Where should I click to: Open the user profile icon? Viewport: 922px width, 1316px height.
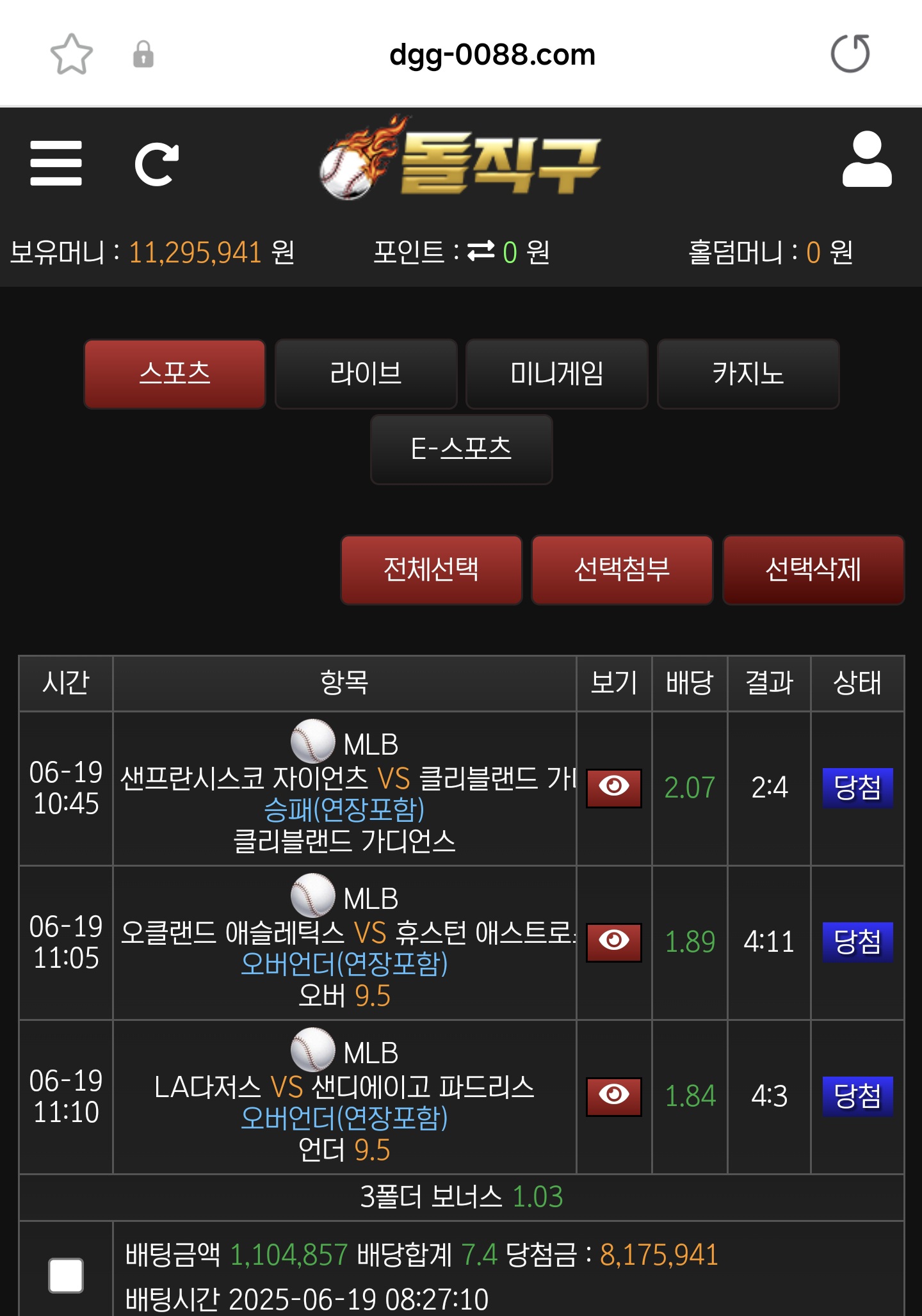tap(867, 160)
